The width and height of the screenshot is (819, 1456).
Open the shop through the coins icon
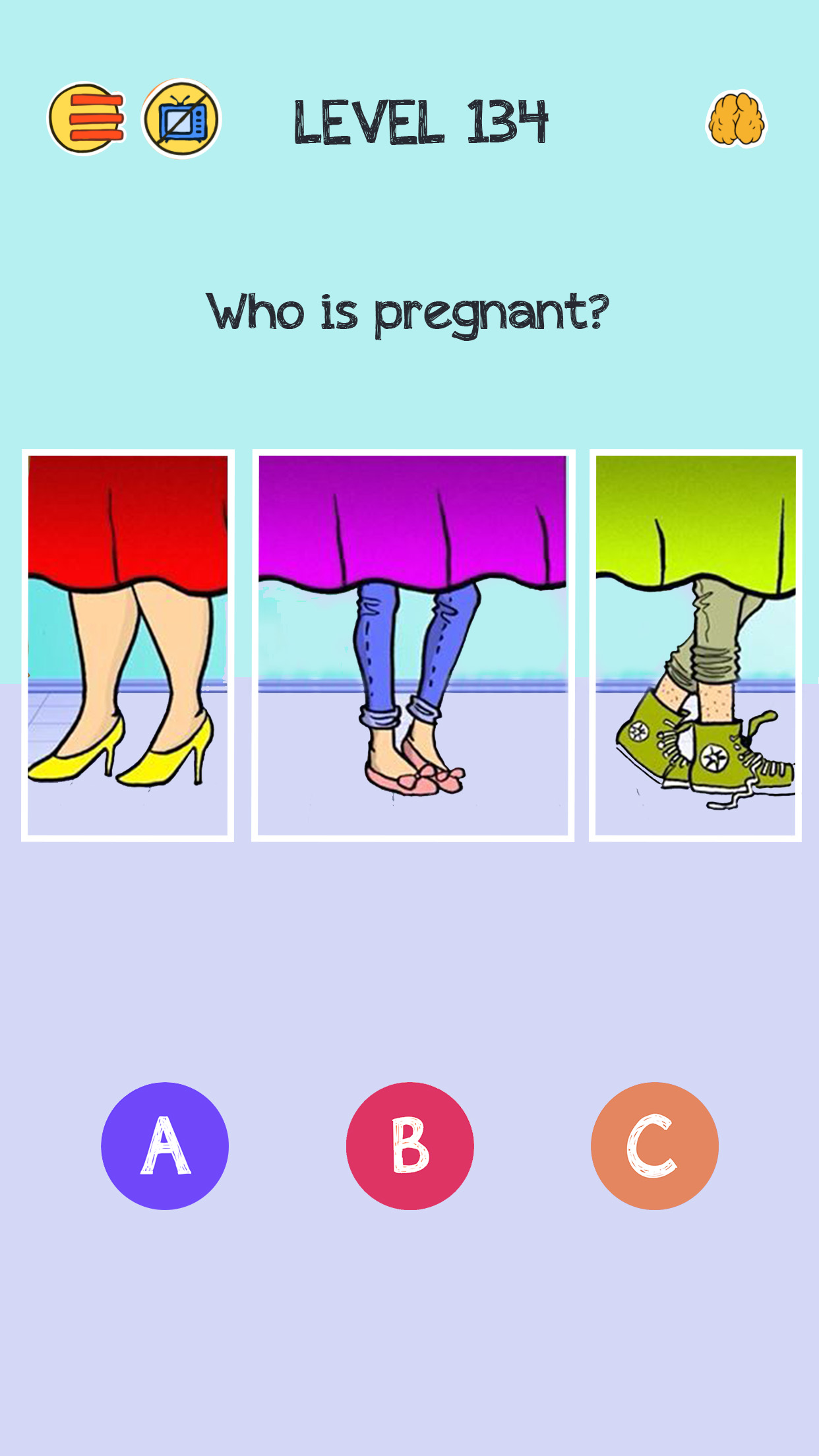[88, 119]
